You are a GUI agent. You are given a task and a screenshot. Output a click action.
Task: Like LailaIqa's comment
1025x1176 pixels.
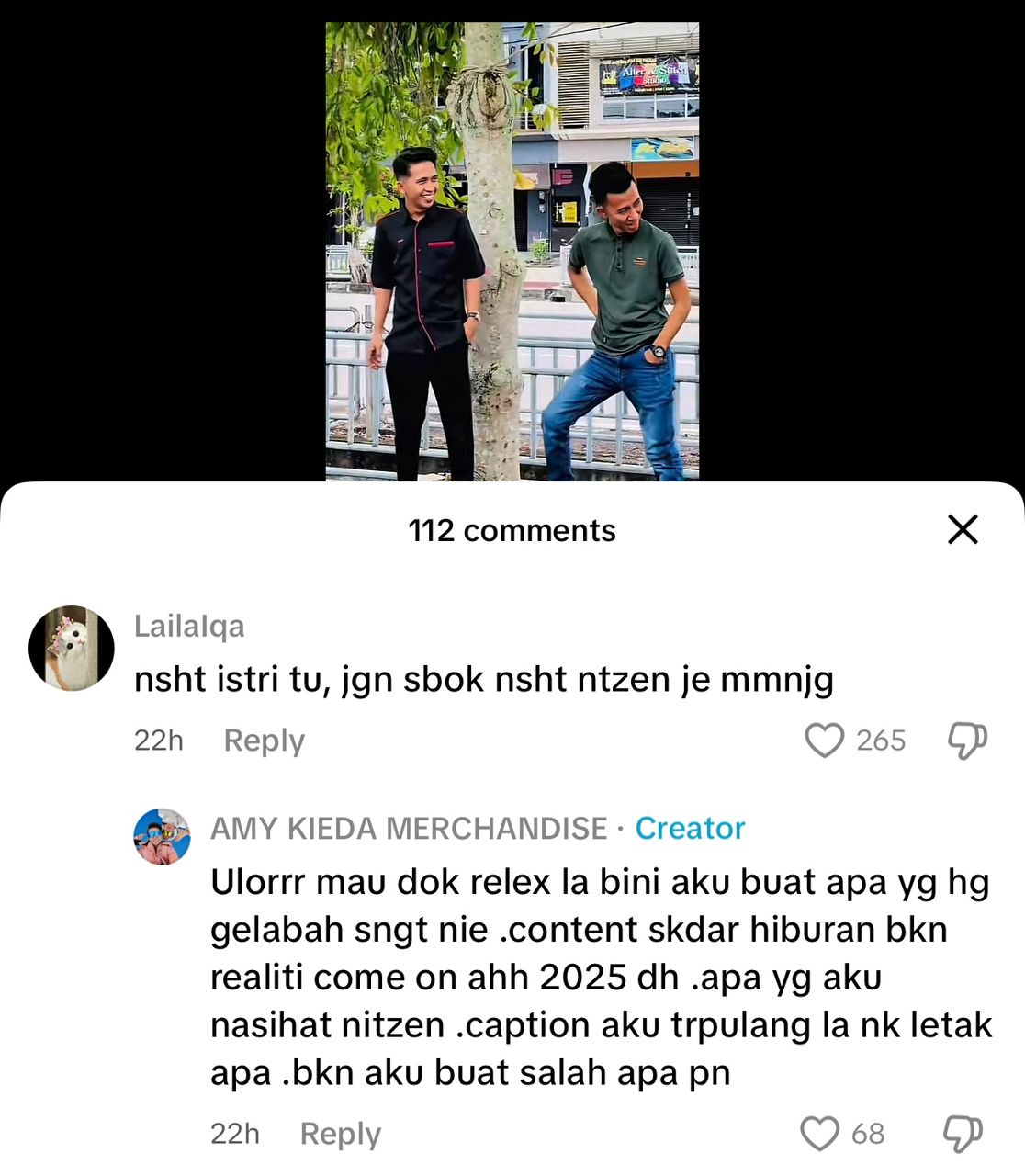pyautogui.click(x=824, y=741)
